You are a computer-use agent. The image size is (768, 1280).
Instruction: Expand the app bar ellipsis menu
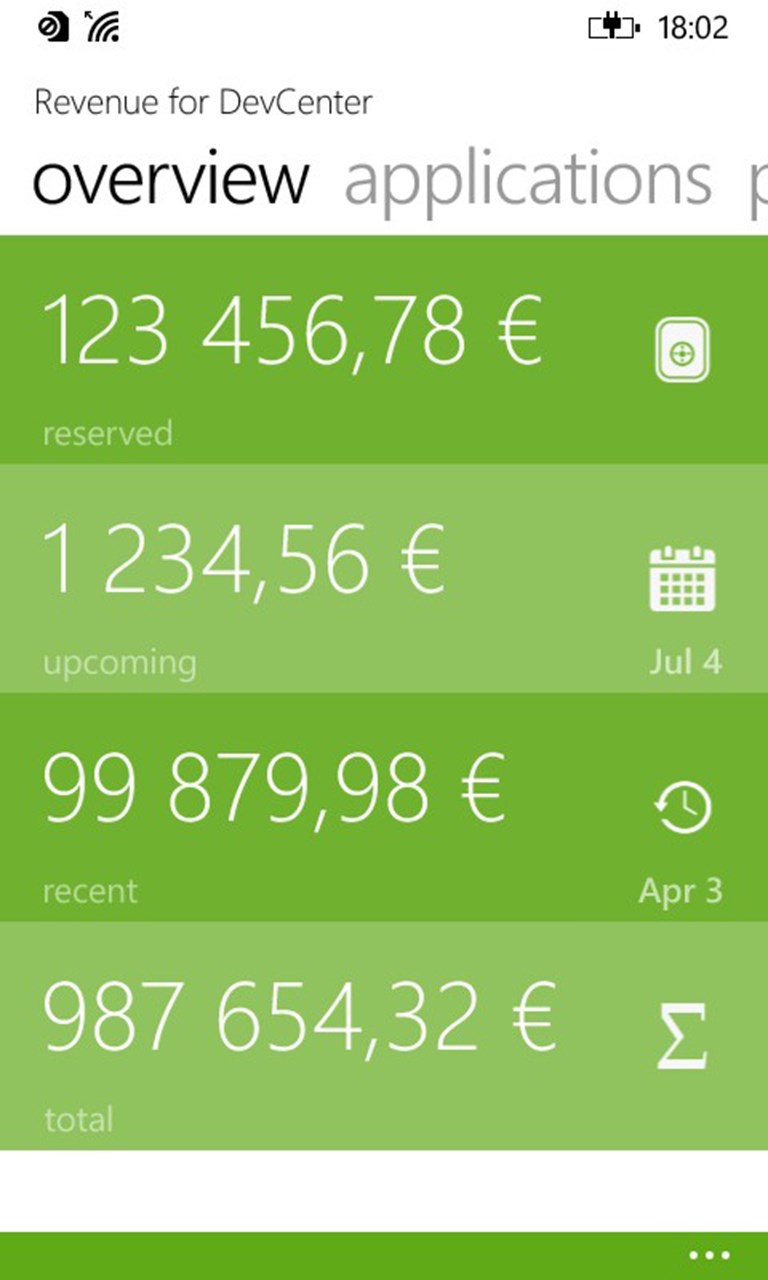pos(709,1255)
